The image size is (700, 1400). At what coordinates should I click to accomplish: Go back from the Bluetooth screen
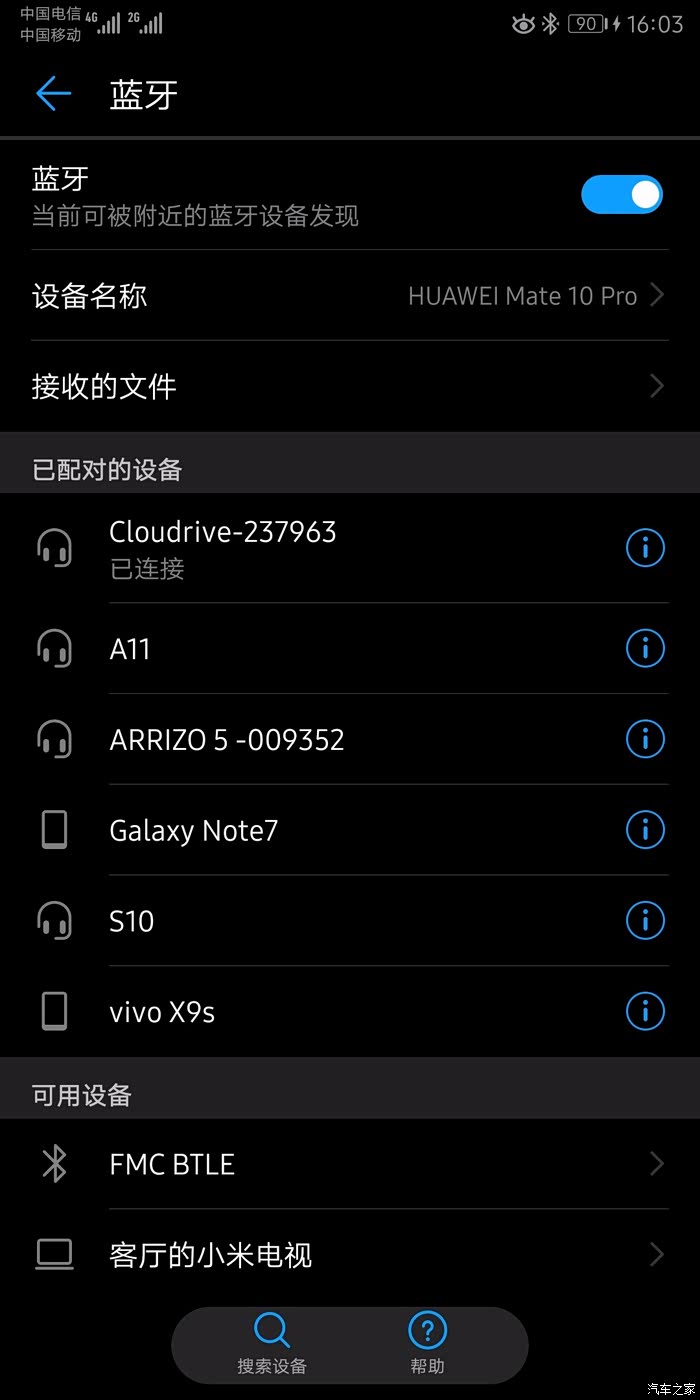[53, 94]
